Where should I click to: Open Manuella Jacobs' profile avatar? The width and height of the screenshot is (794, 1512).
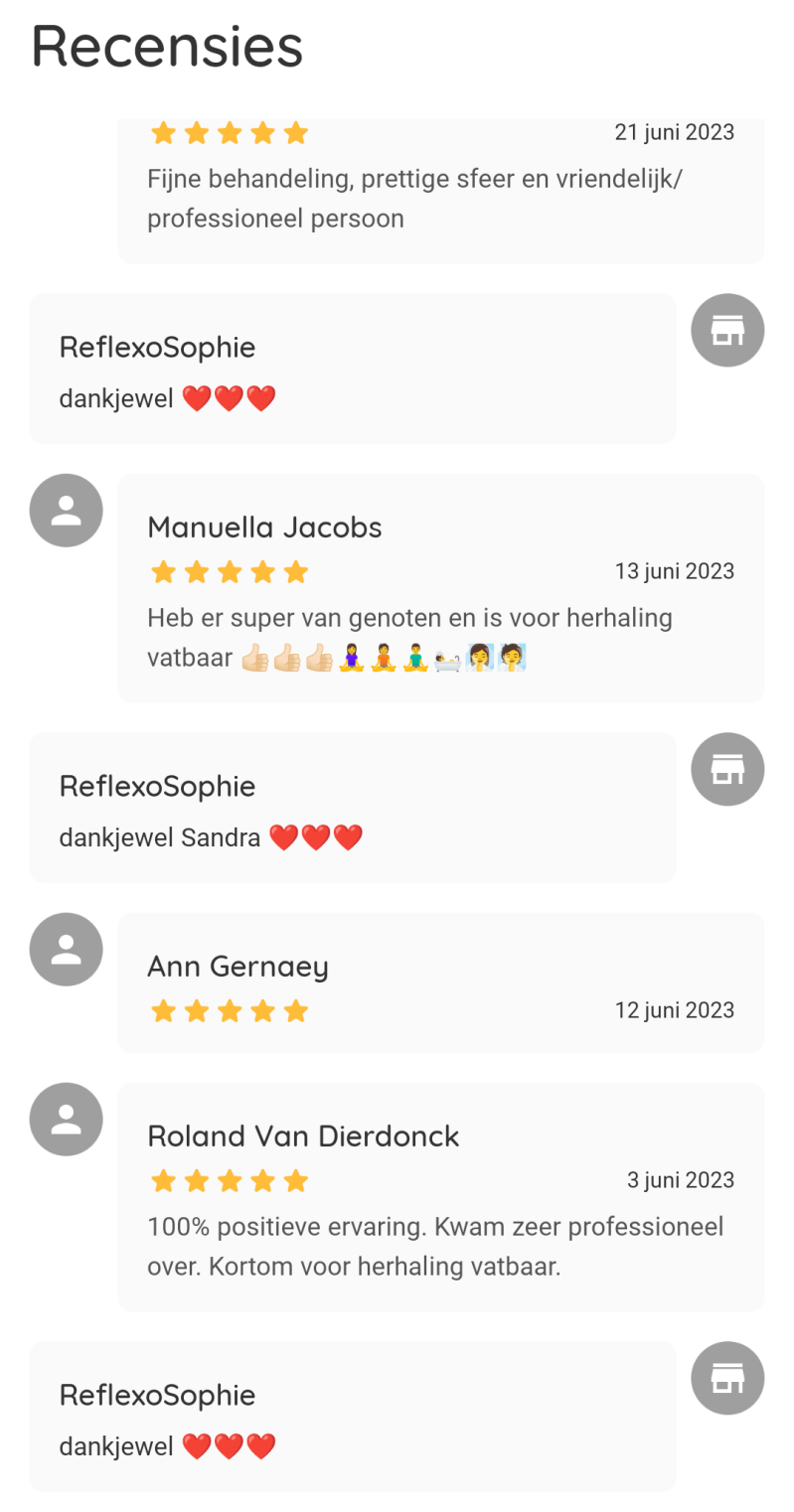(66, 511)
